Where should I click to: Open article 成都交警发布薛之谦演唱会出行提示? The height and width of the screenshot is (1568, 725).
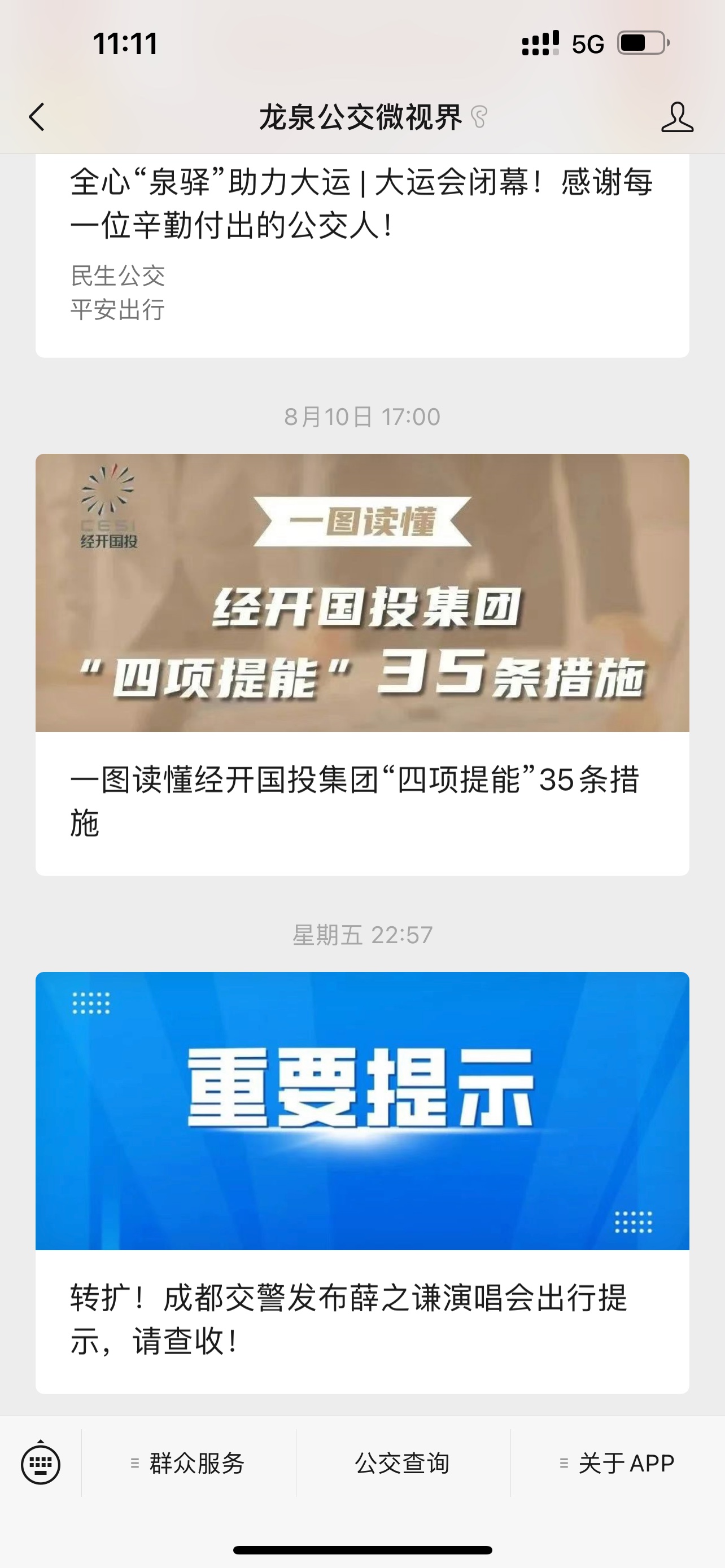tap(361, 1181)
